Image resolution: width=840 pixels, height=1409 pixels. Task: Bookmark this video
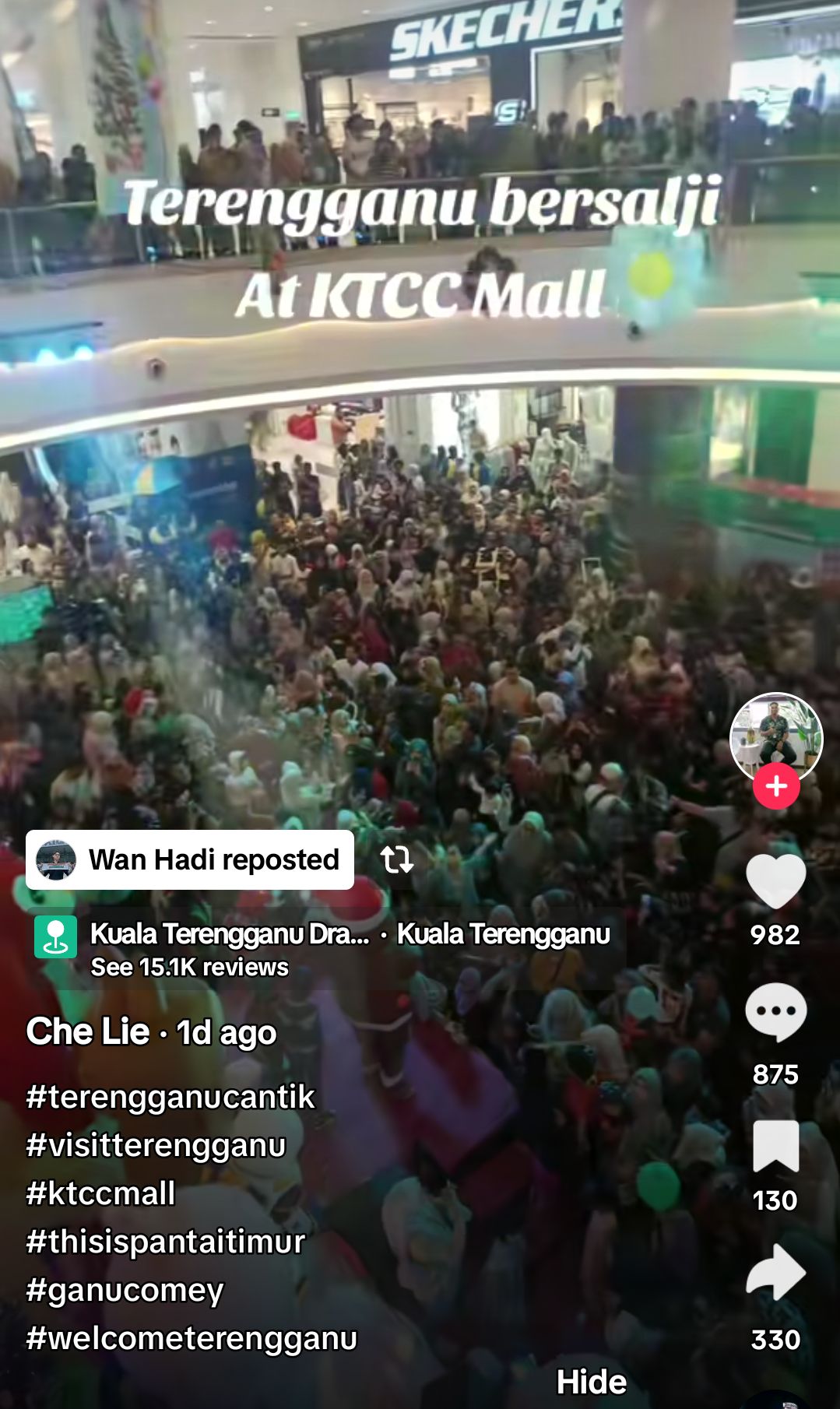775,1147
